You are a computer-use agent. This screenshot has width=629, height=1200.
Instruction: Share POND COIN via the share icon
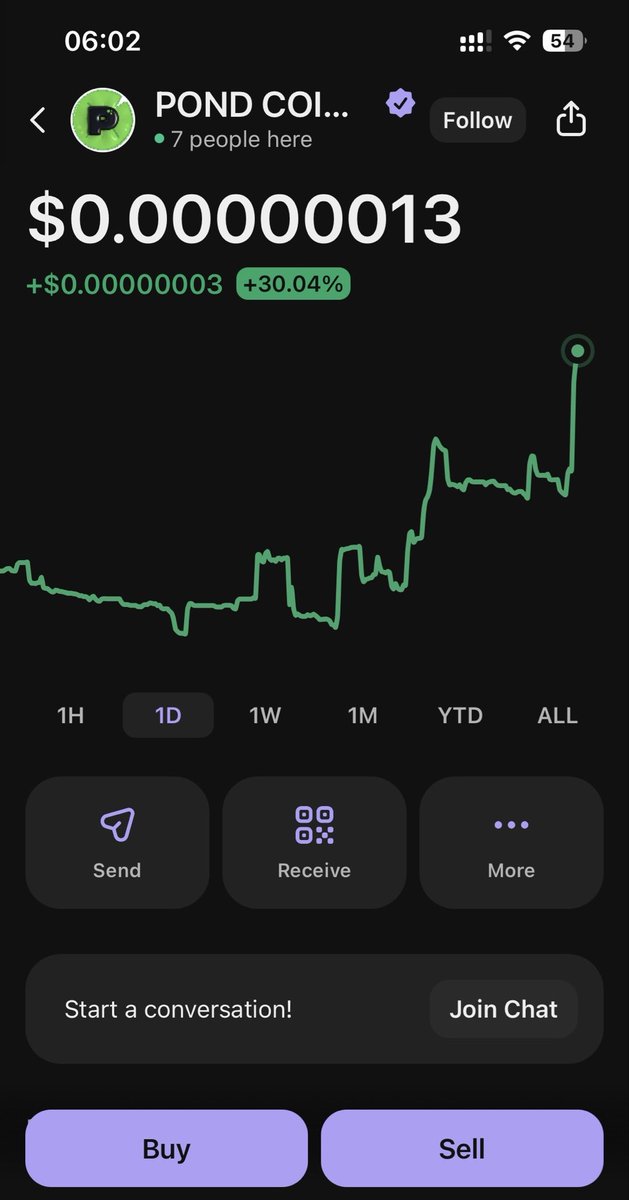[570, 120]
